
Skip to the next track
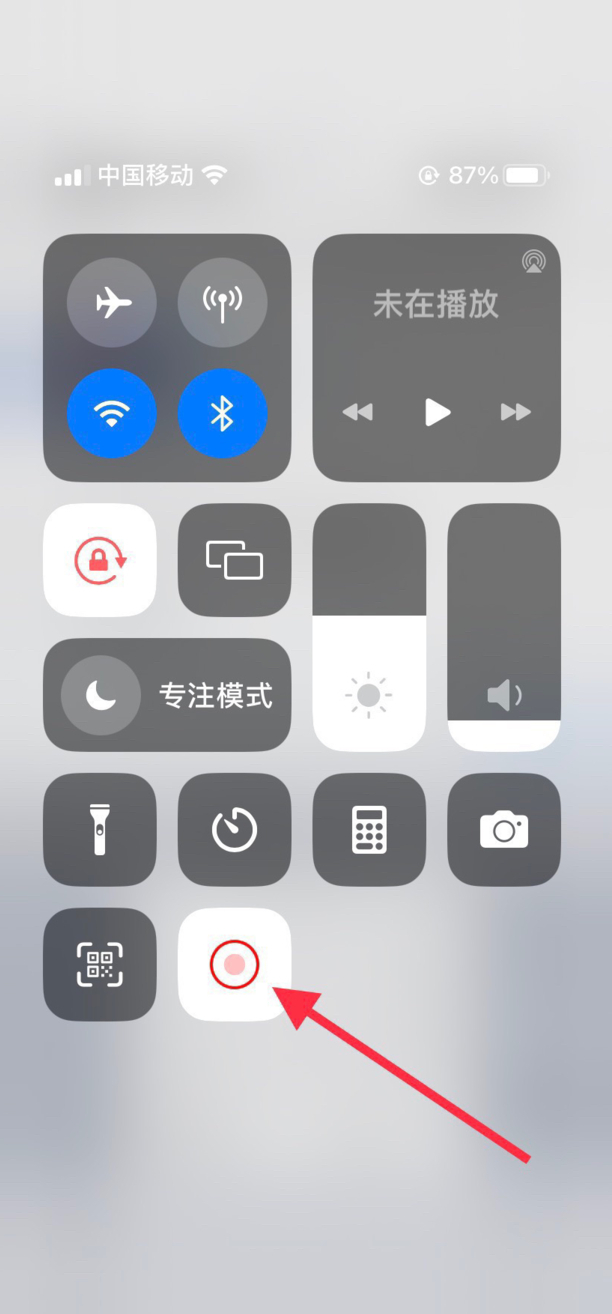(x=515, y=412)
